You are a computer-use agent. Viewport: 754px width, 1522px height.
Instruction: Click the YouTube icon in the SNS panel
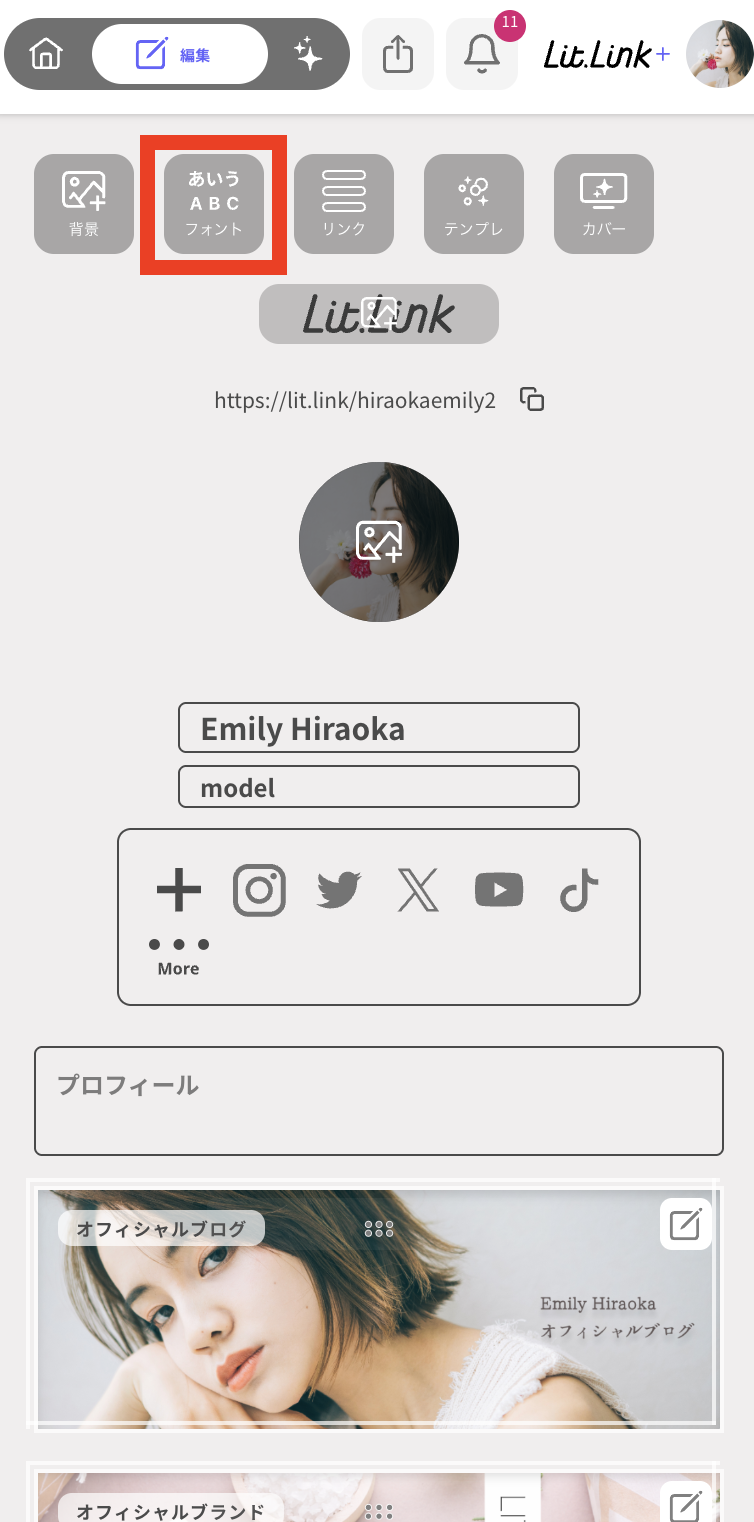498,890
